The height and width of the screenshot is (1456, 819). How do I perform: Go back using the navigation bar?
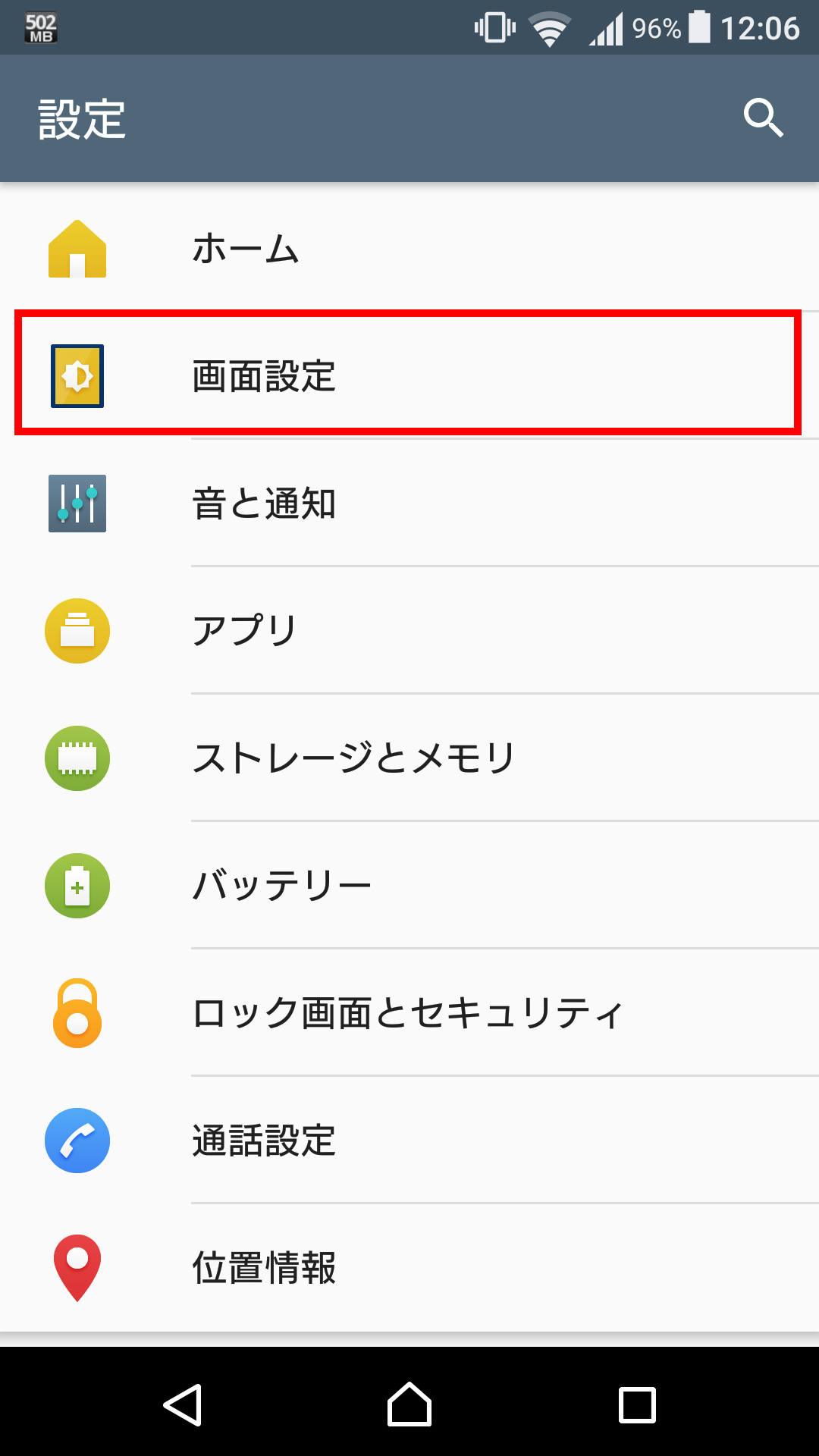[x=183, y=1405]
